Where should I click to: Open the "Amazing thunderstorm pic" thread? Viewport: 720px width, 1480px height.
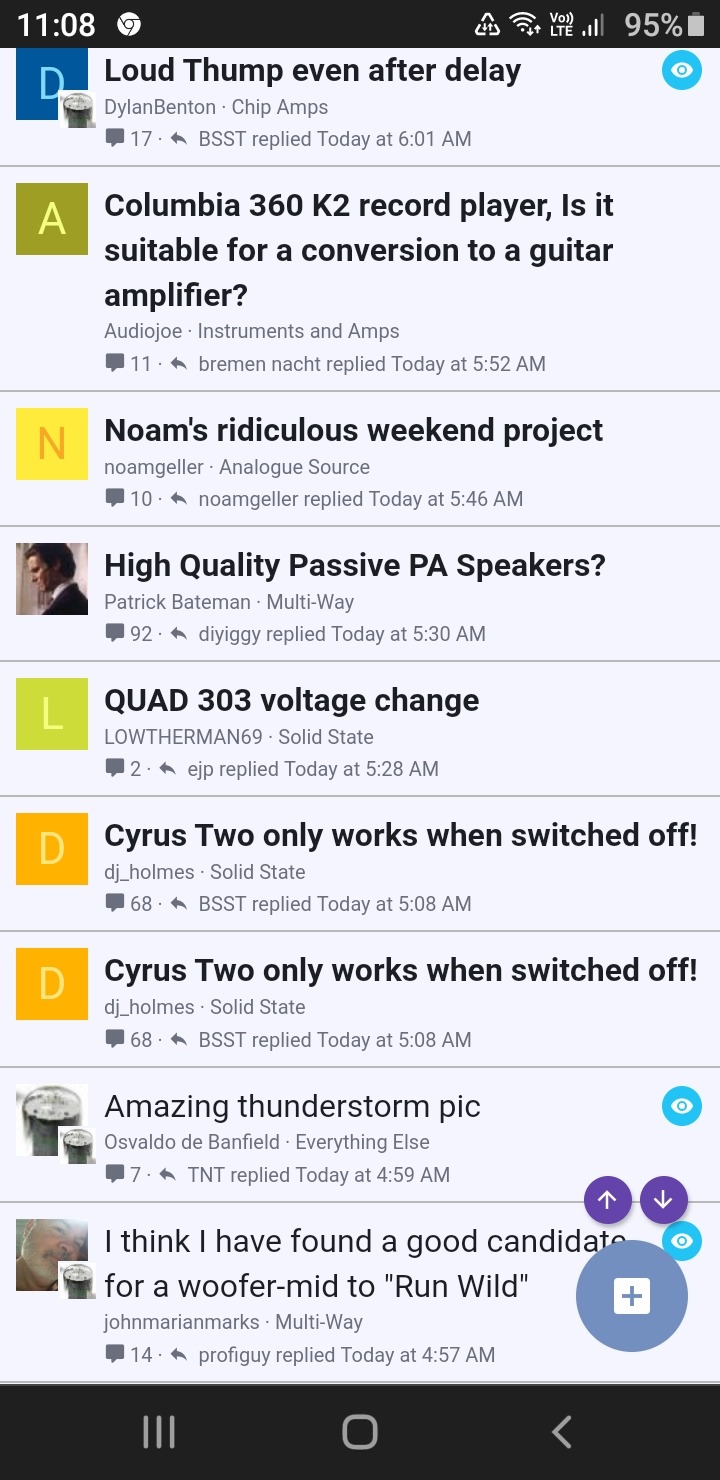point(292,1106)
